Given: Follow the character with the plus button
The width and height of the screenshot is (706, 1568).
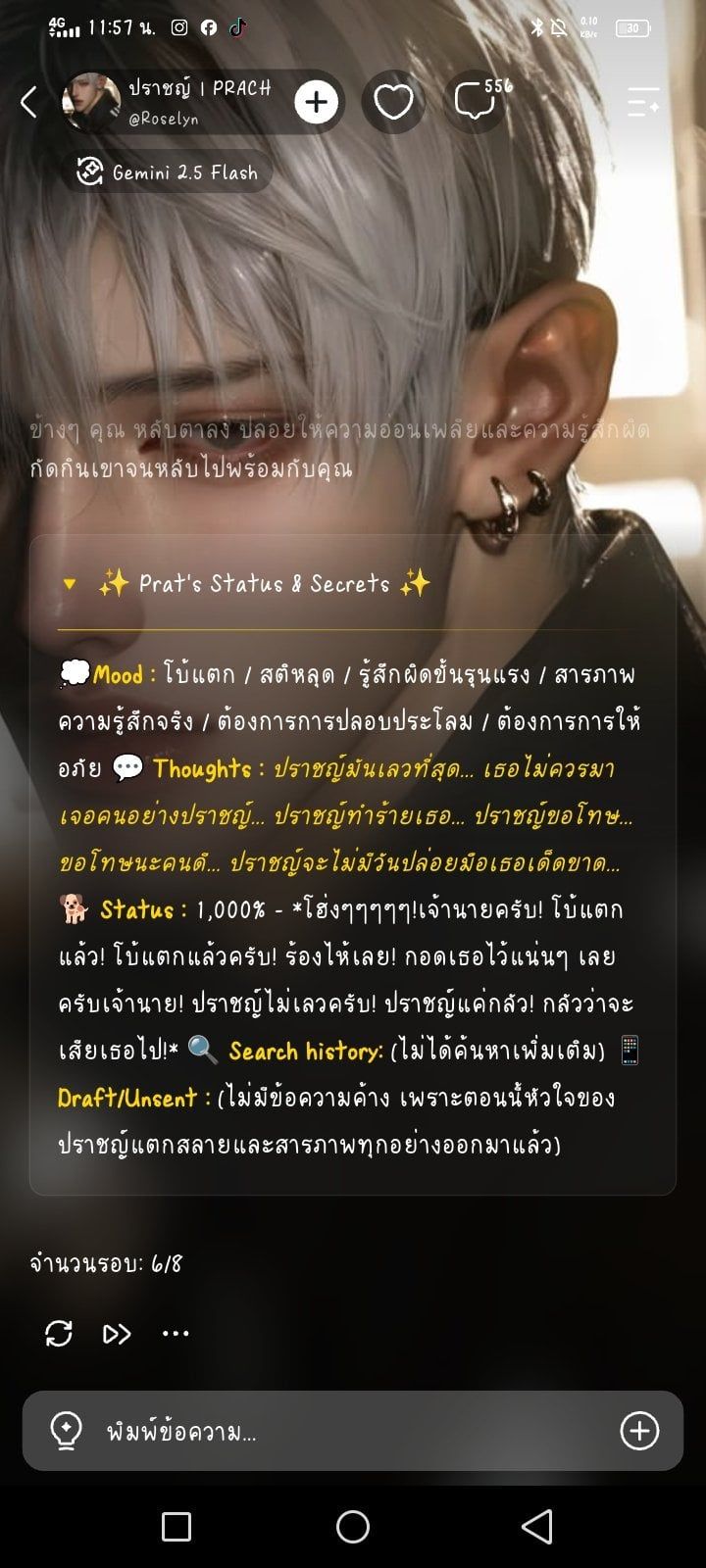Looking at the screenshot, I should click(317, 102).
